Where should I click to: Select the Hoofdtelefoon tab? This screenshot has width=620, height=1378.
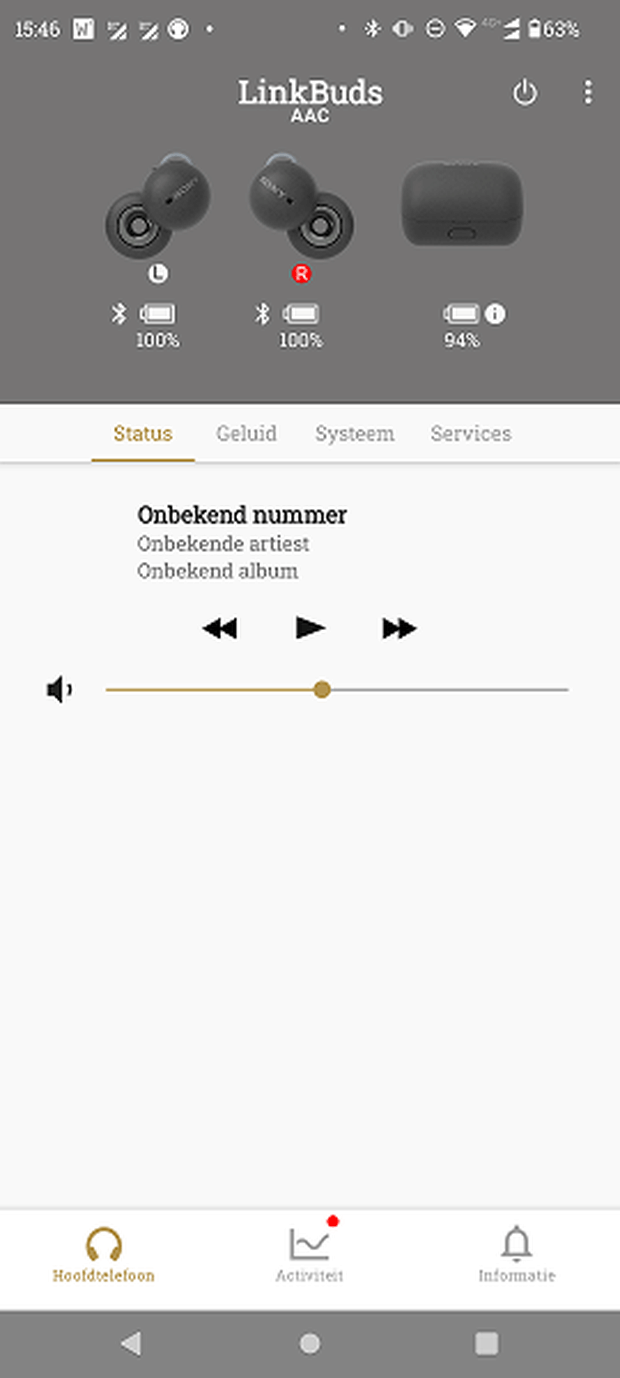tap(104, 1255)
